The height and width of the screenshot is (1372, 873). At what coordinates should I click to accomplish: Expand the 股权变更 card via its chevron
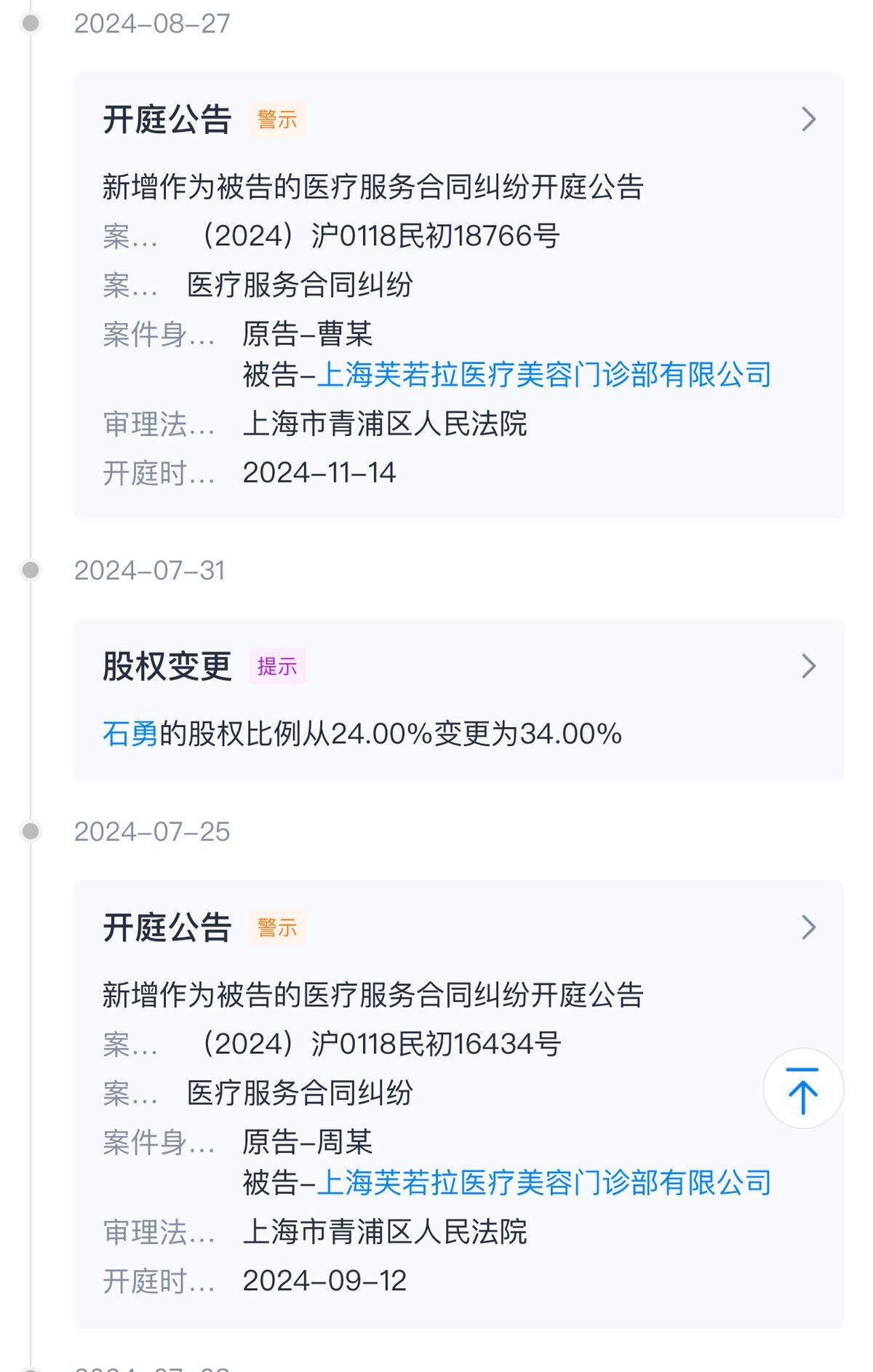coord(808,665)
